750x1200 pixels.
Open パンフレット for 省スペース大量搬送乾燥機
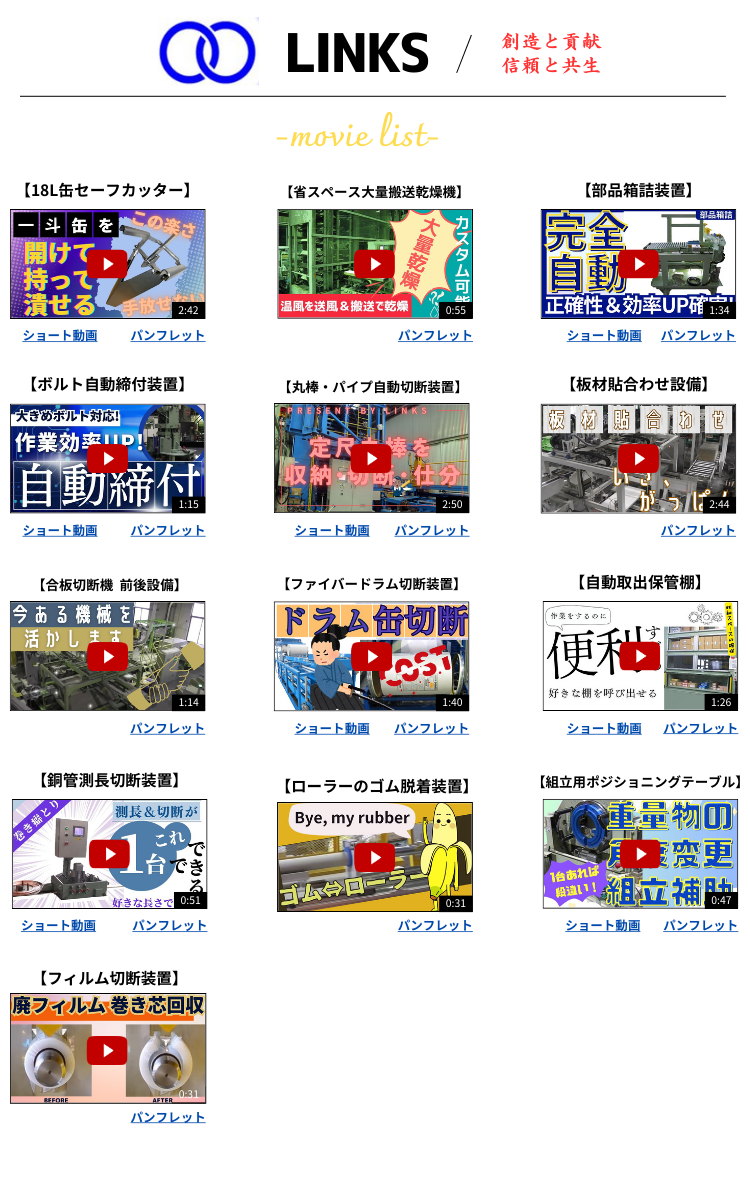435,335
